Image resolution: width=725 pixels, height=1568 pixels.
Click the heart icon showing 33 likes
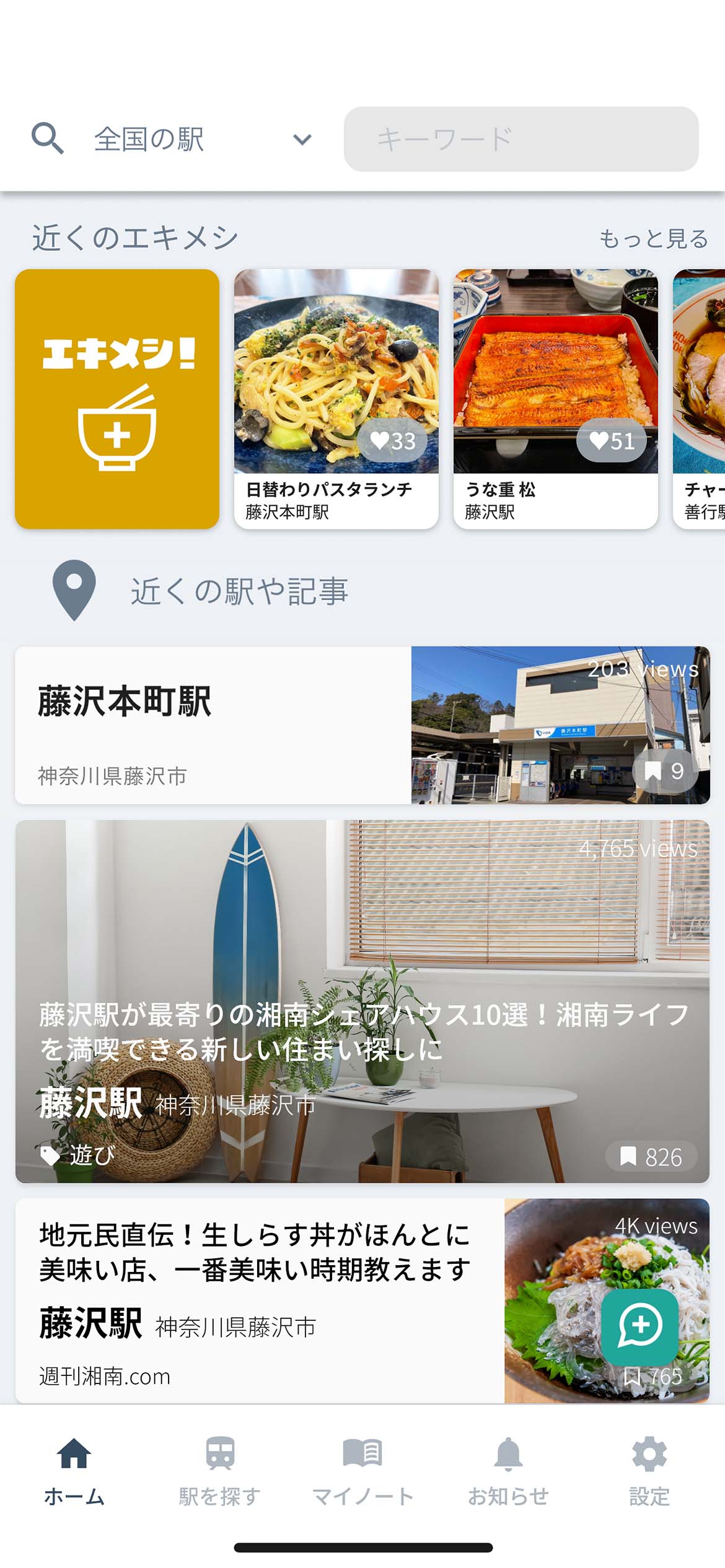tap(395, 441)
